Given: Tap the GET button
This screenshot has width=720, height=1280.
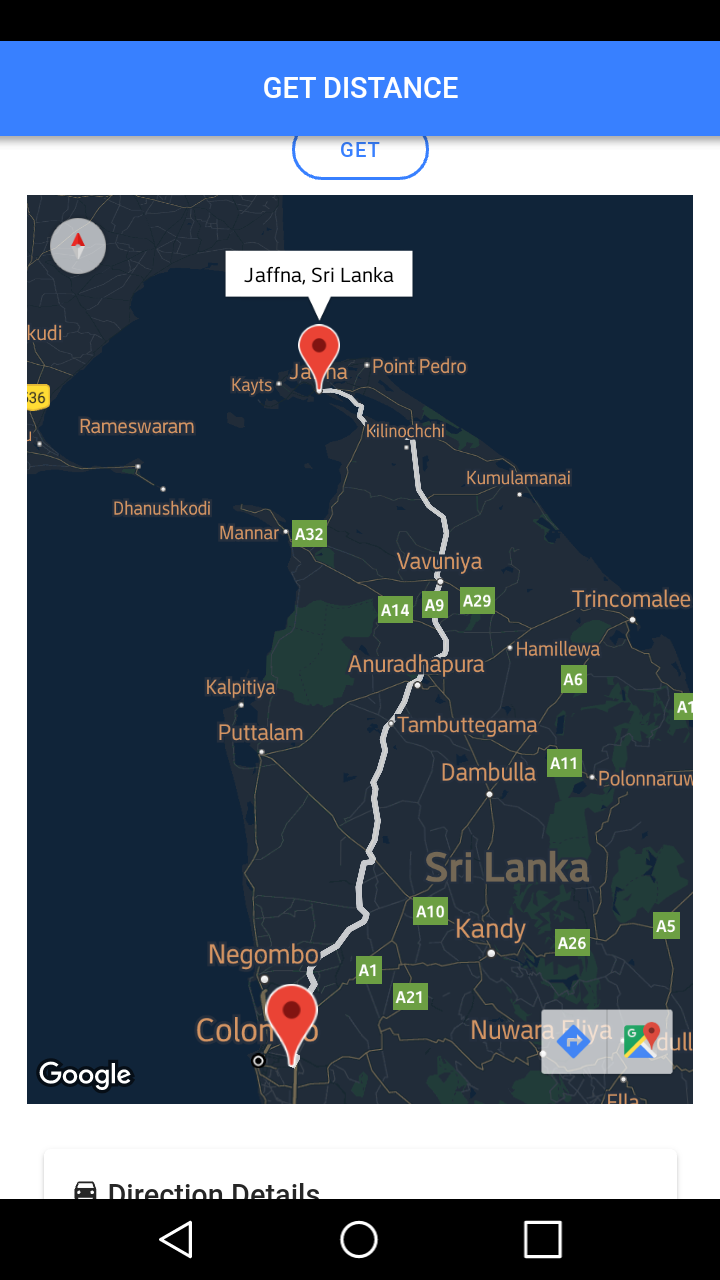Looking at the screenshot, I should (x=360, y=151).
